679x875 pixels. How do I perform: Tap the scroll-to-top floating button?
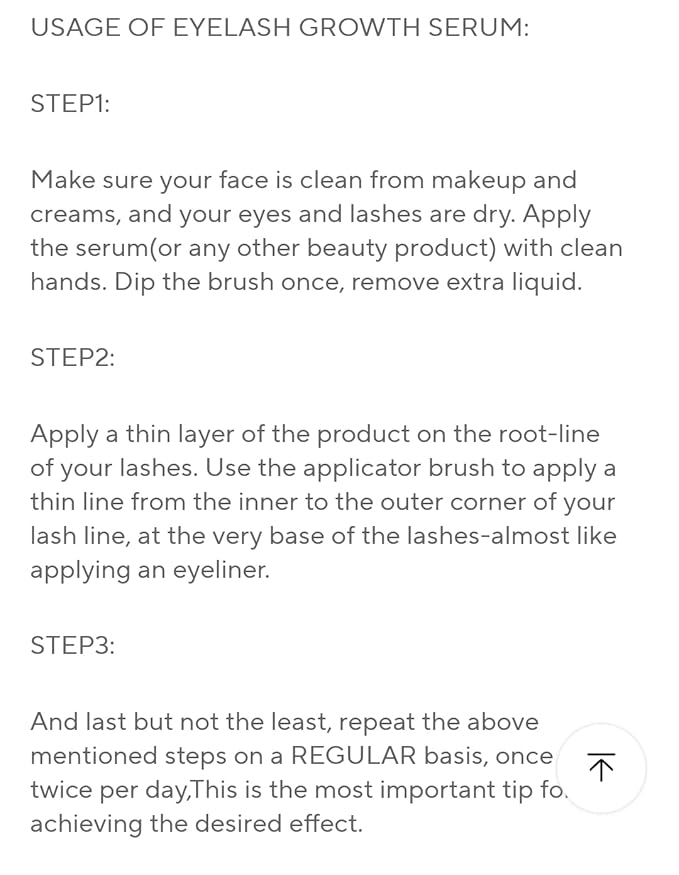coord(600,768)
